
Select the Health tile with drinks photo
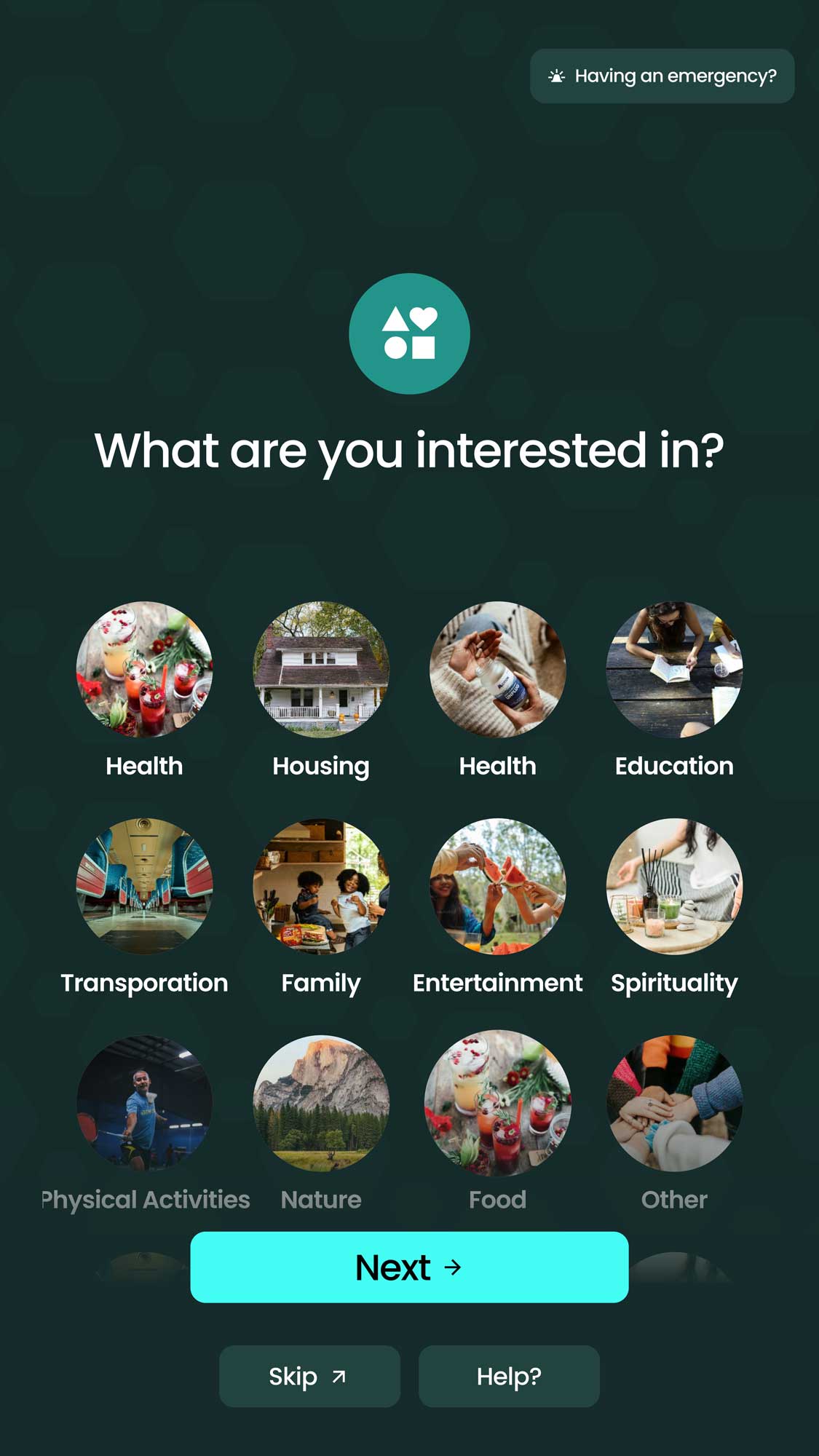point(144,670)
